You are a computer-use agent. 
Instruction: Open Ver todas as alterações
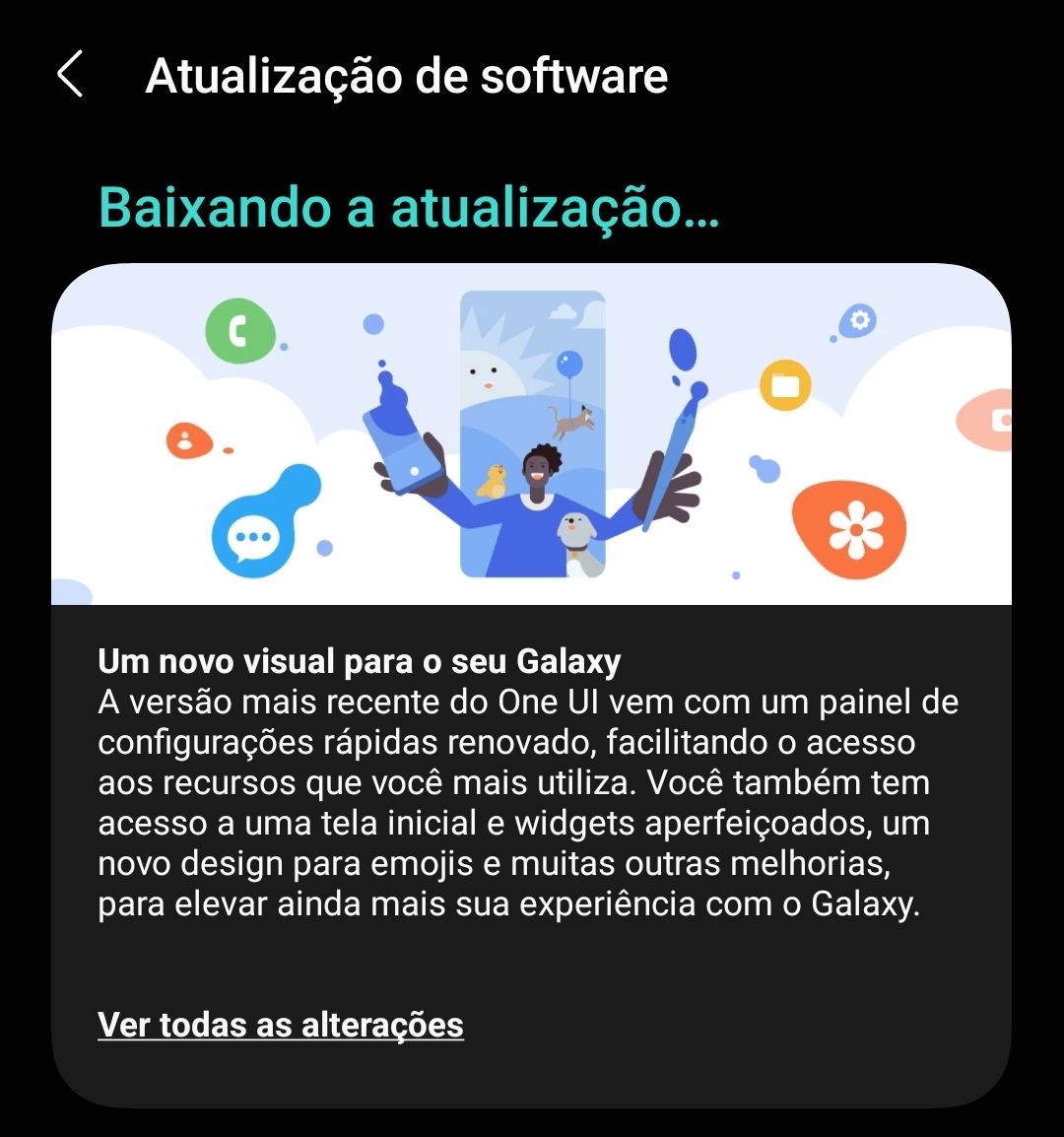pos(279,1025)
